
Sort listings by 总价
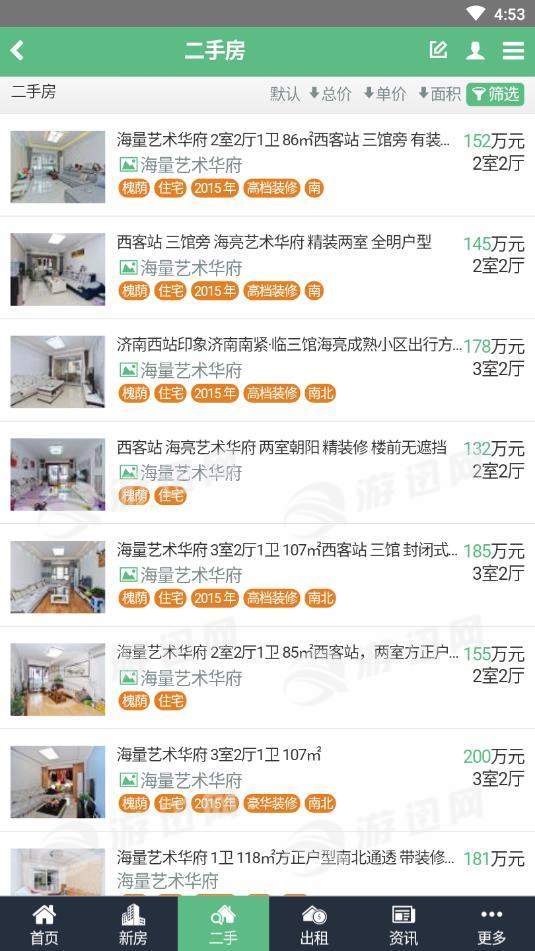point(331,94)
